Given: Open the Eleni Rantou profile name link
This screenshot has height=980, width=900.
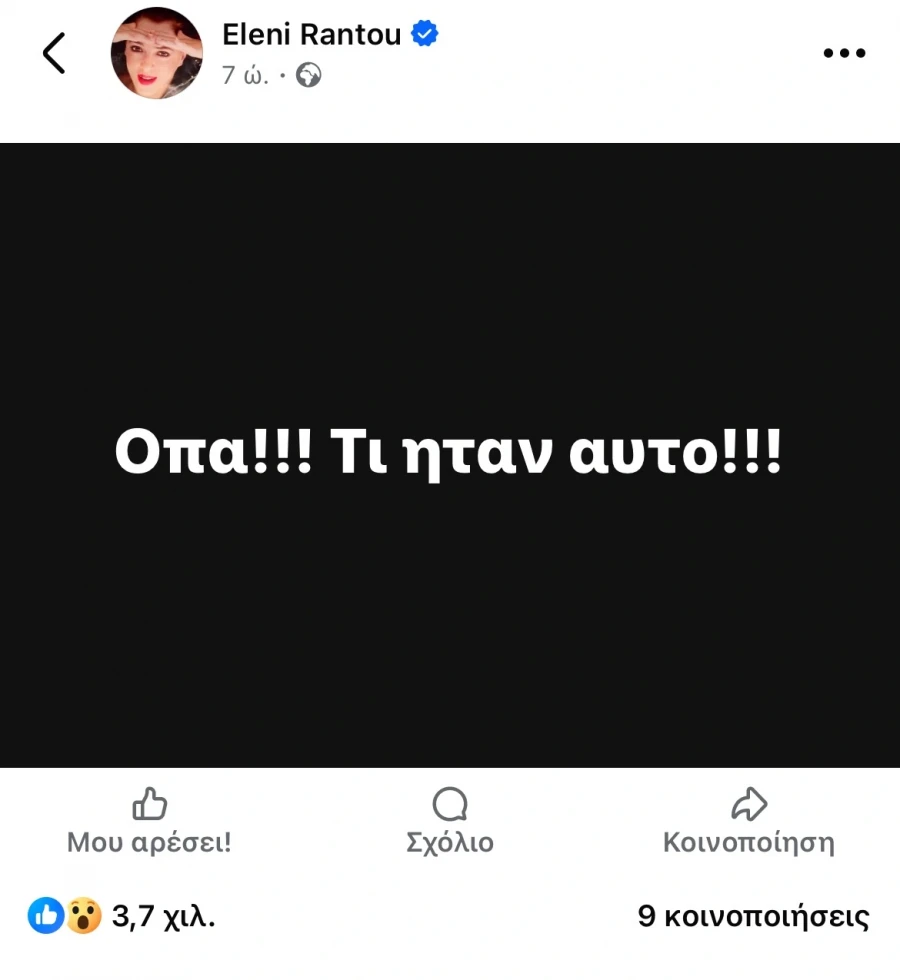Looking at the screenshot, I should [x=311, y=35].
